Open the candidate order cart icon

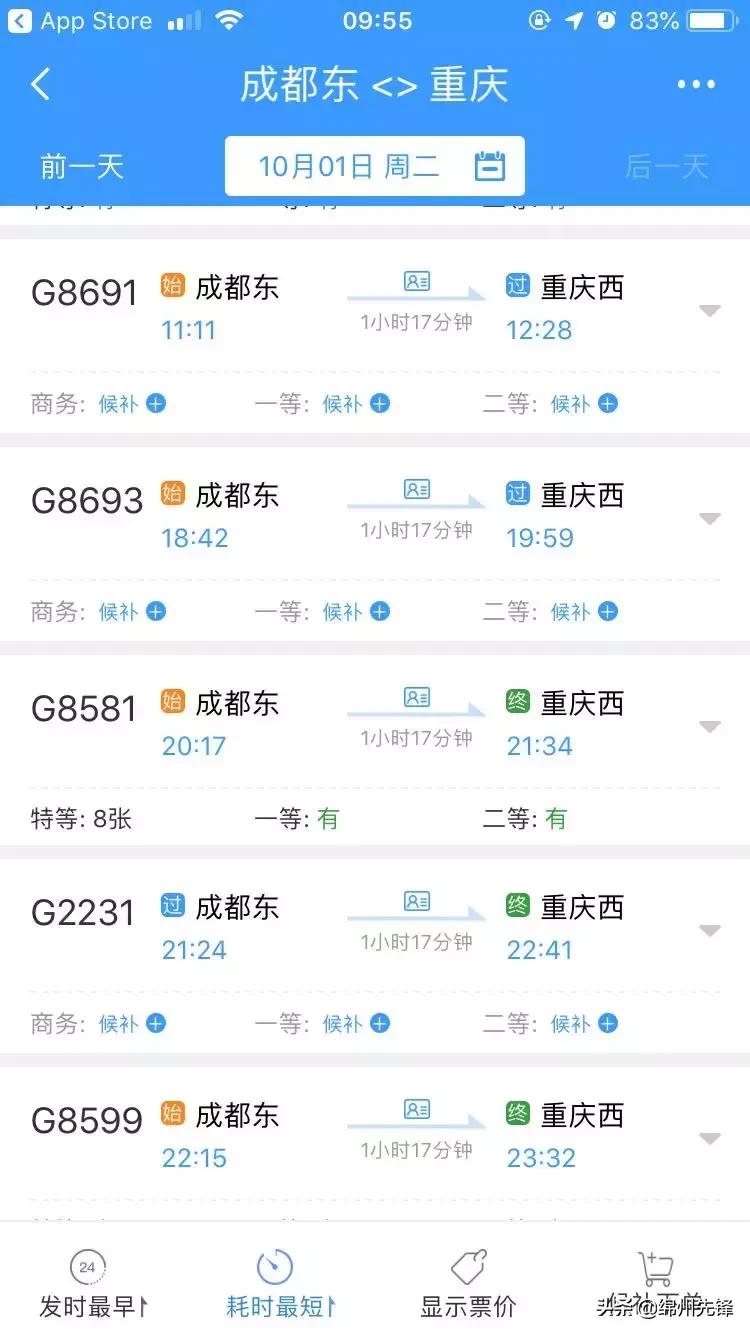click(x=656, y=1265)
